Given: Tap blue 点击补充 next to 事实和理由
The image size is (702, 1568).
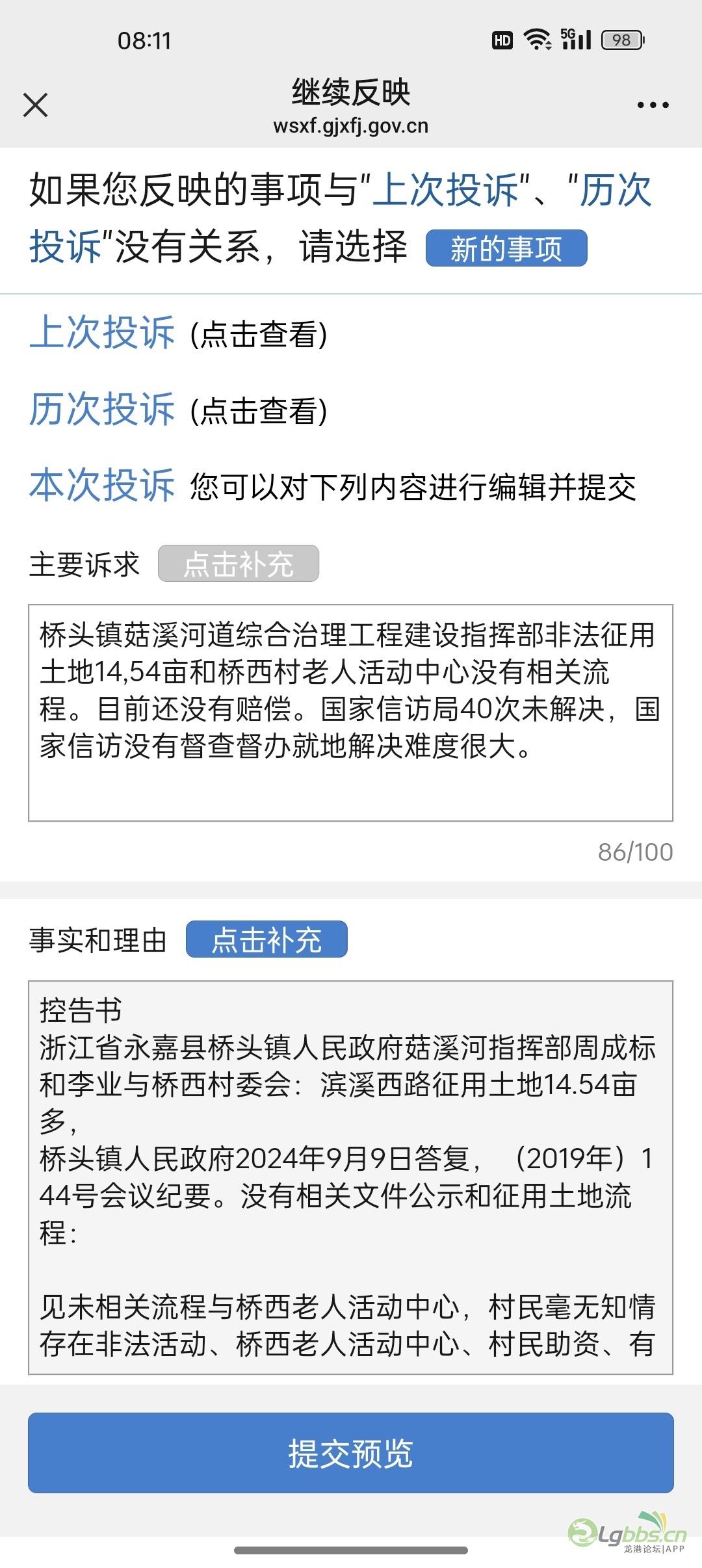Looking at the screenshot, I should [266, 939].
